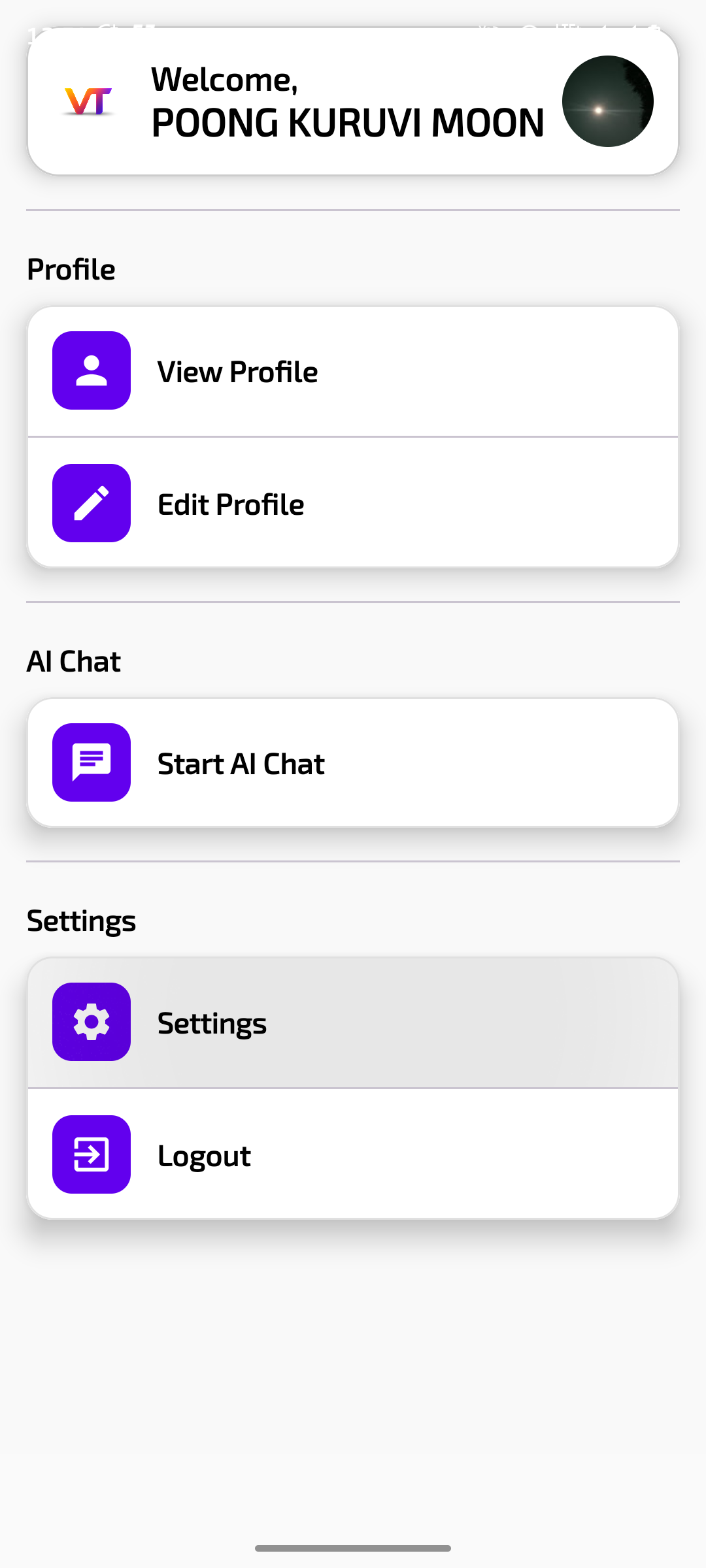Start AI Chat

(353, 762)
